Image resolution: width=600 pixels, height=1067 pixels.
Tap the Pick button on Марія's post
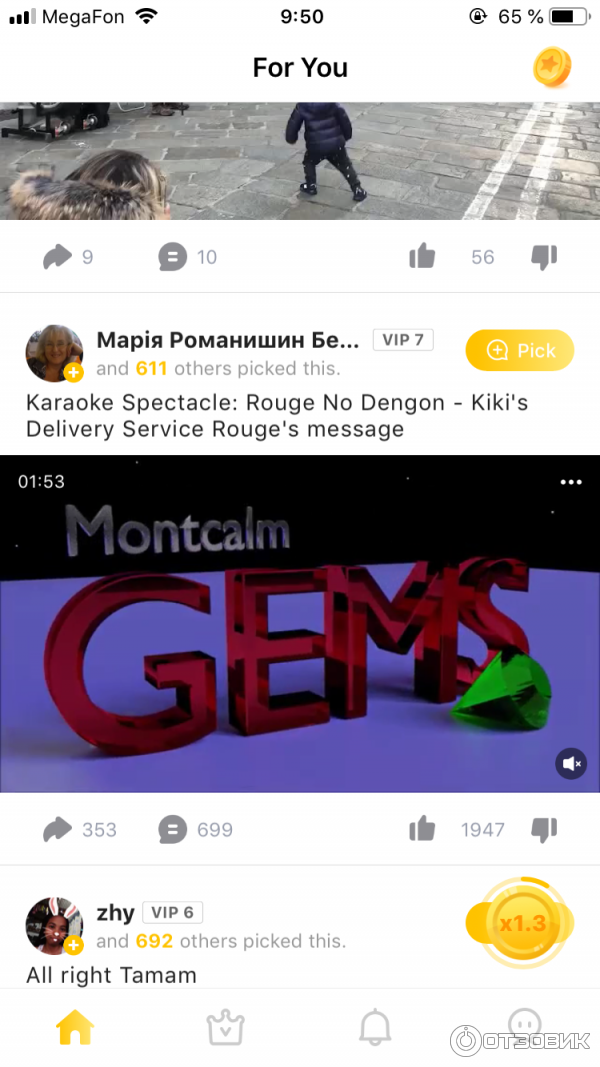tap(520, 350)
